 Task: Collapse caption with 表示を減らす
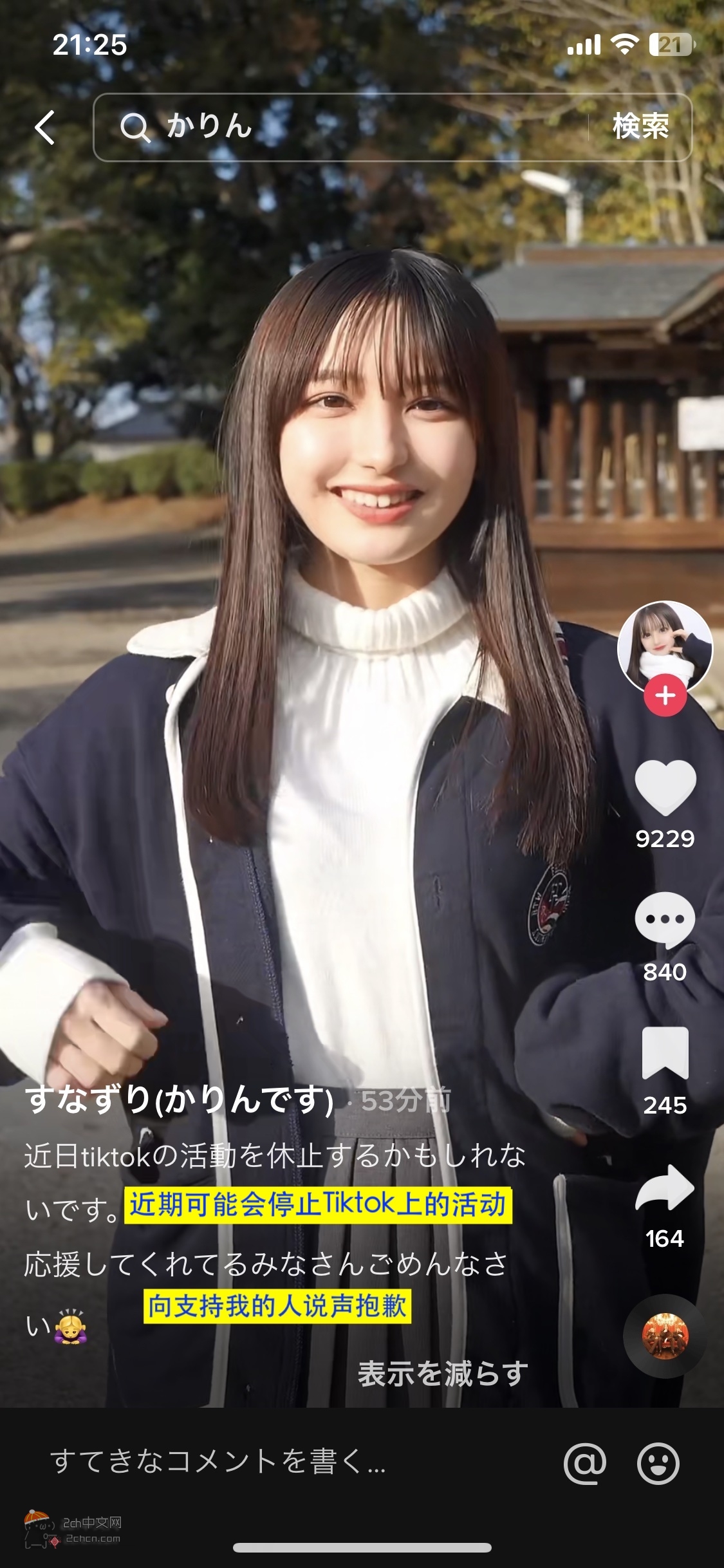point(443,1374)
